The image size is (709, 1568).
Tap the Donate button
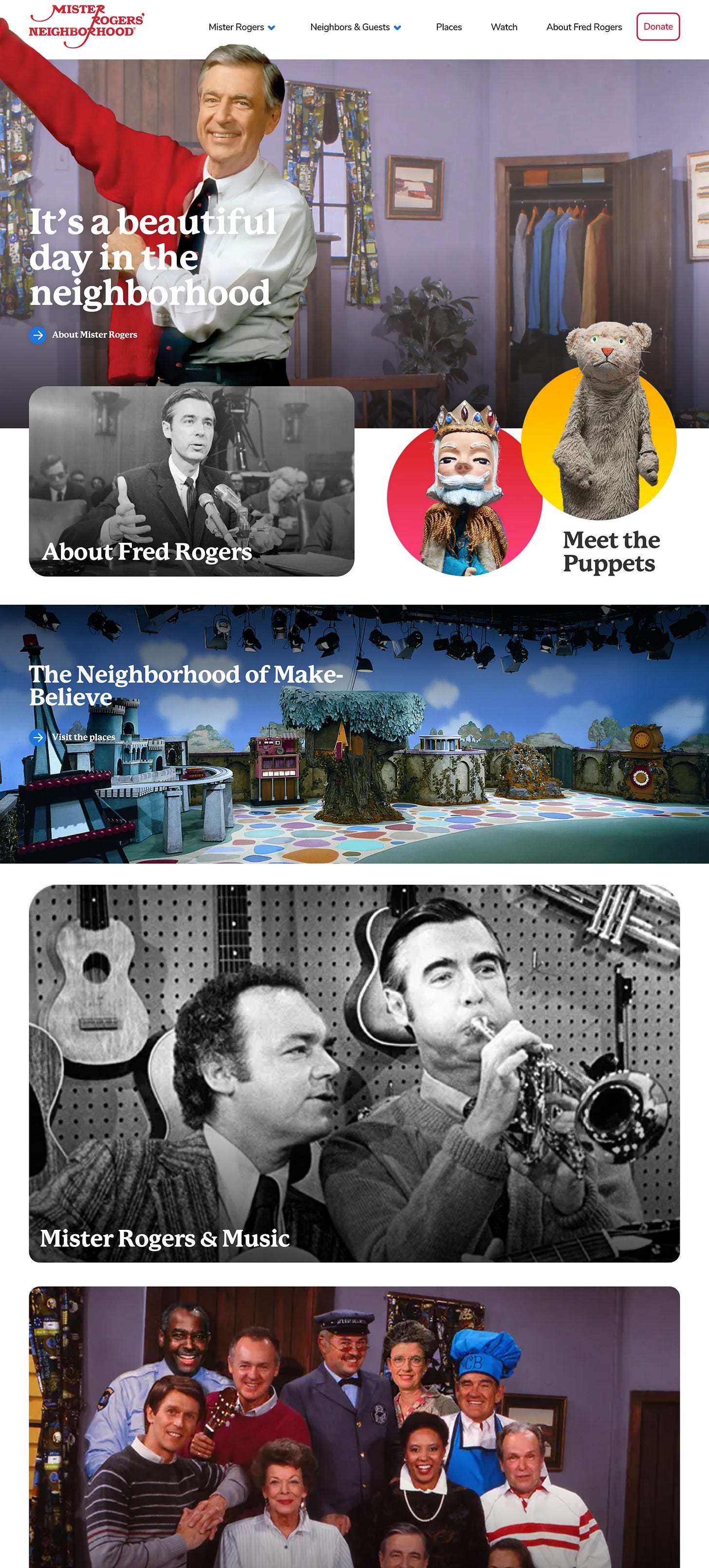click(x=658, y=27)
